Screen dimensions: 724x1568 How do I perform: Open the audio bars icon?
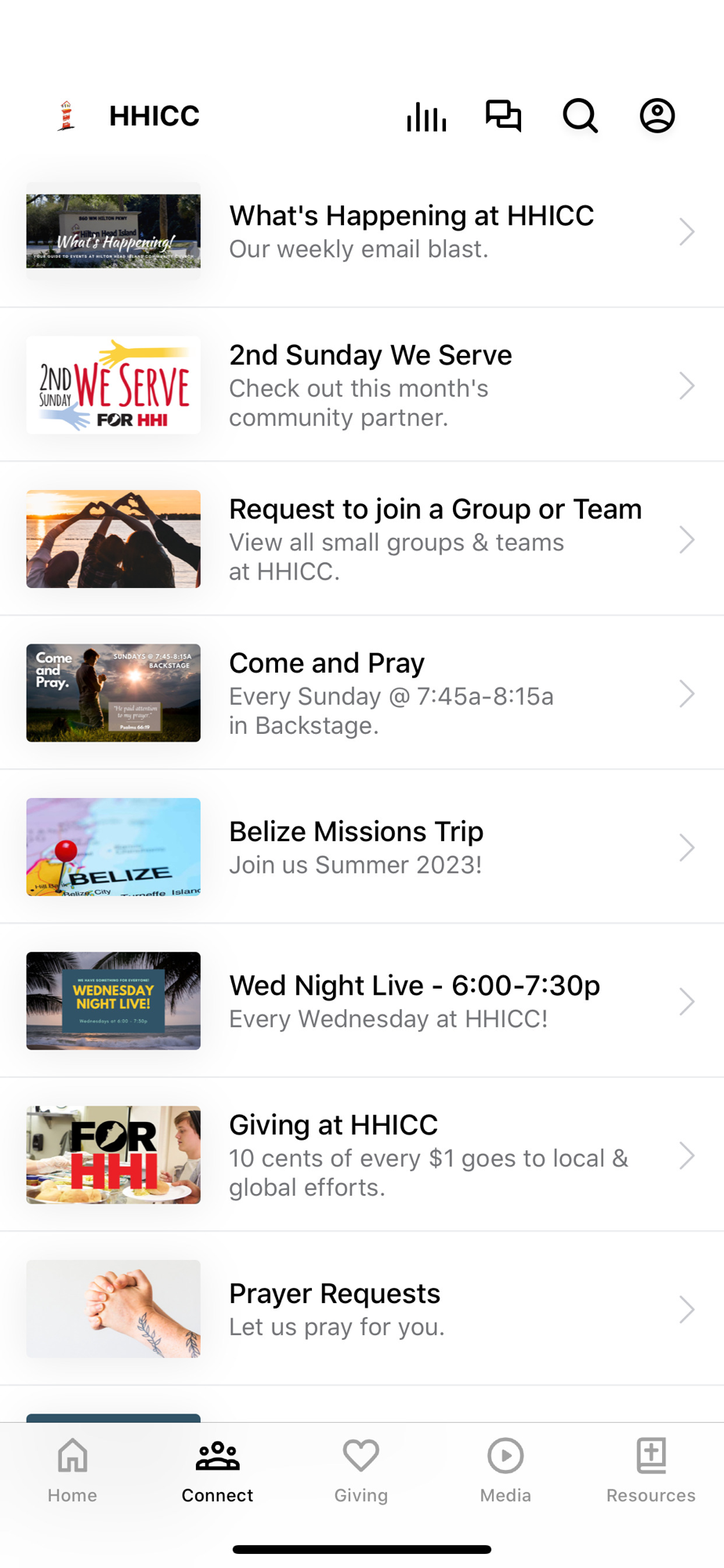click(426, 117)
